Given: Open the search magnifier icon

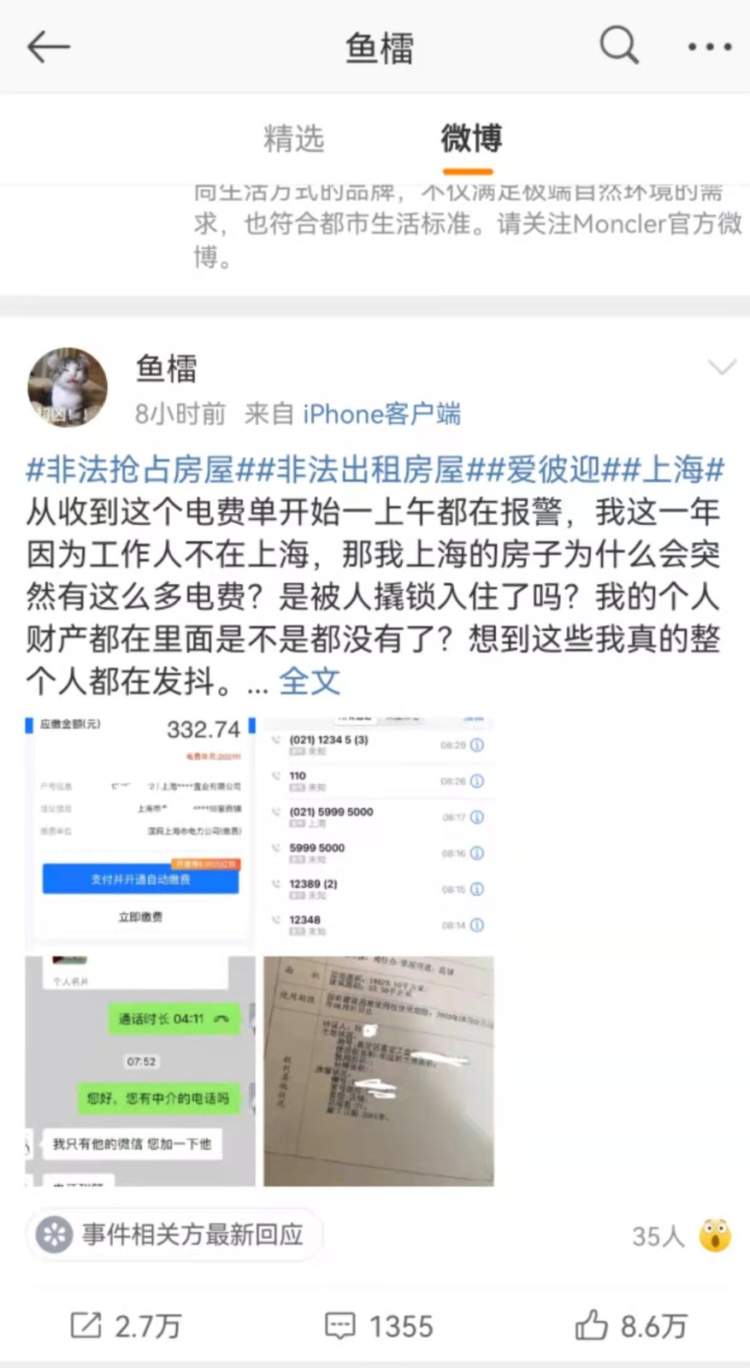Looking at the screenshot, I should point(619,46).
